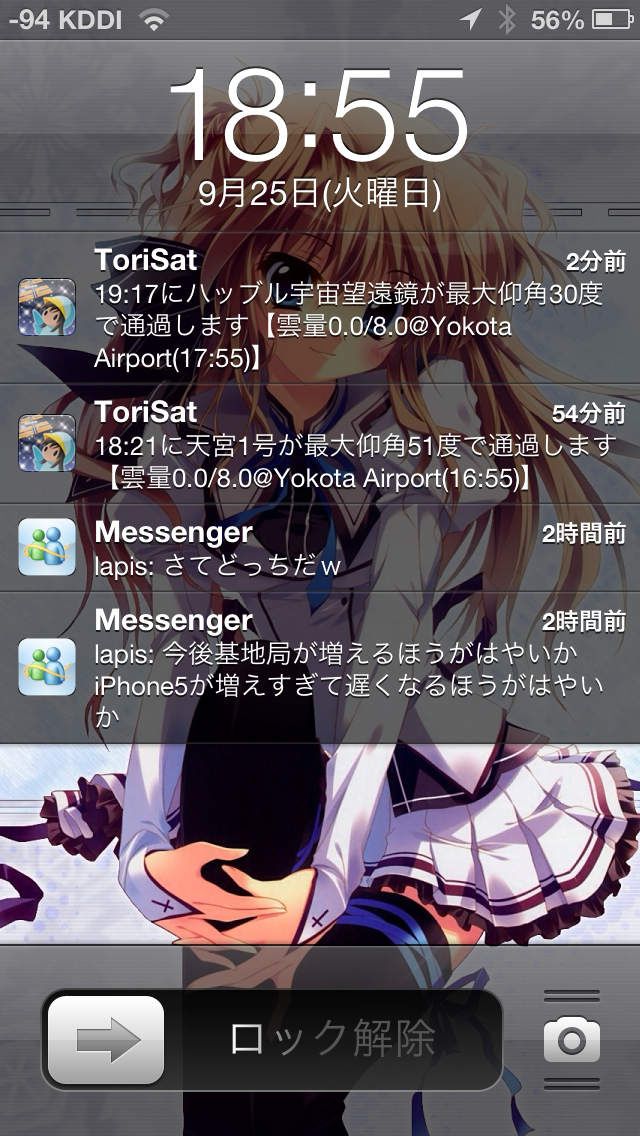640x1136 pixels.
Task: Open the ToriSat Hubble telescope notification
Action: 320,308
